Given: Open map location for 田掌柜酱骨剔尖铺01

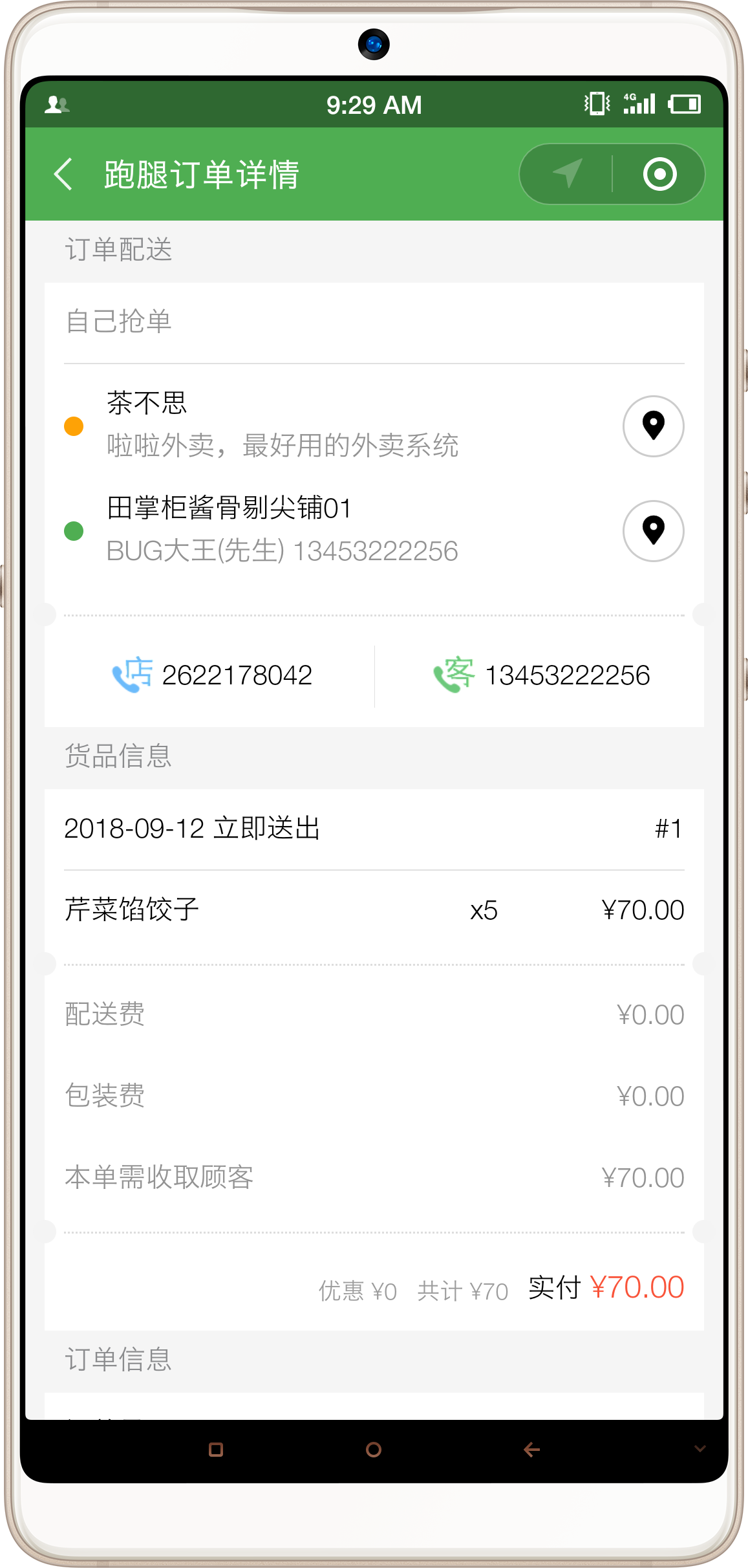Looking at the screenshot, I should click(653, 531).
